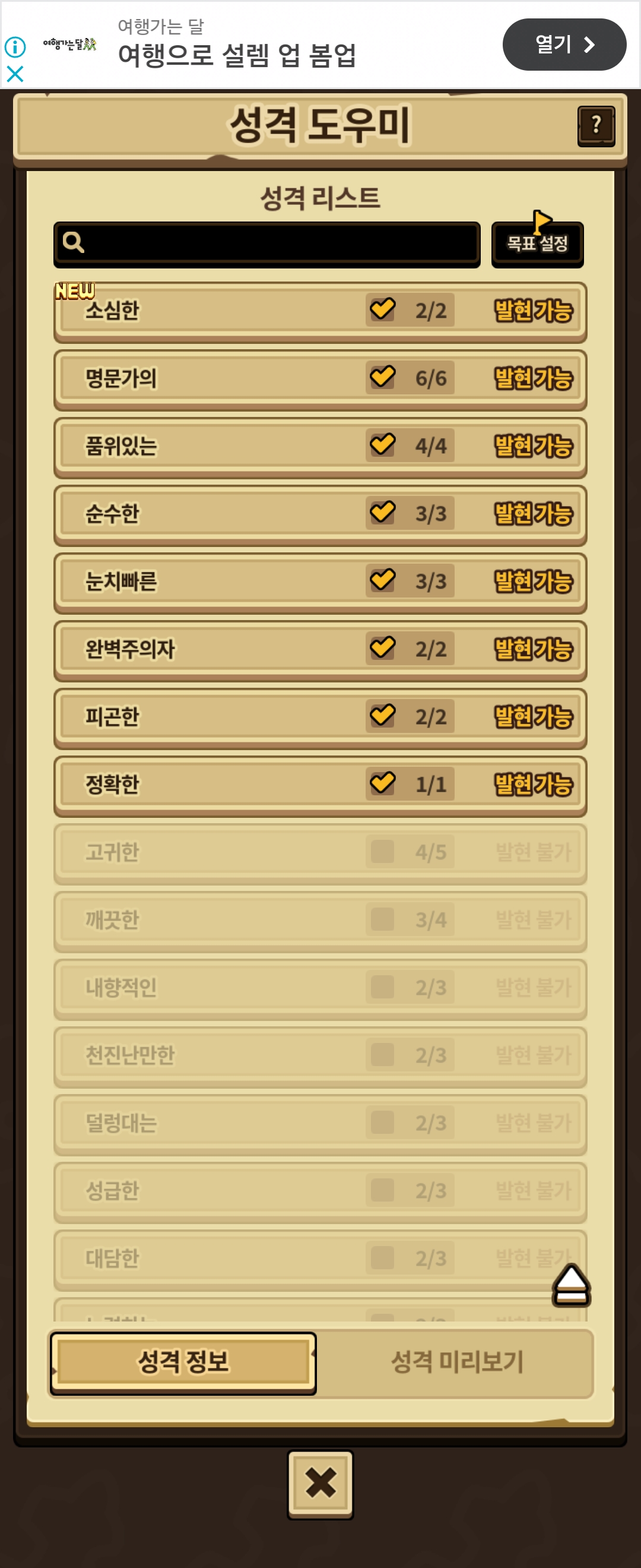This screenshot has width=641, height=1568.
Task: Open the 소심한 personality row
Action: coord(320,312)
